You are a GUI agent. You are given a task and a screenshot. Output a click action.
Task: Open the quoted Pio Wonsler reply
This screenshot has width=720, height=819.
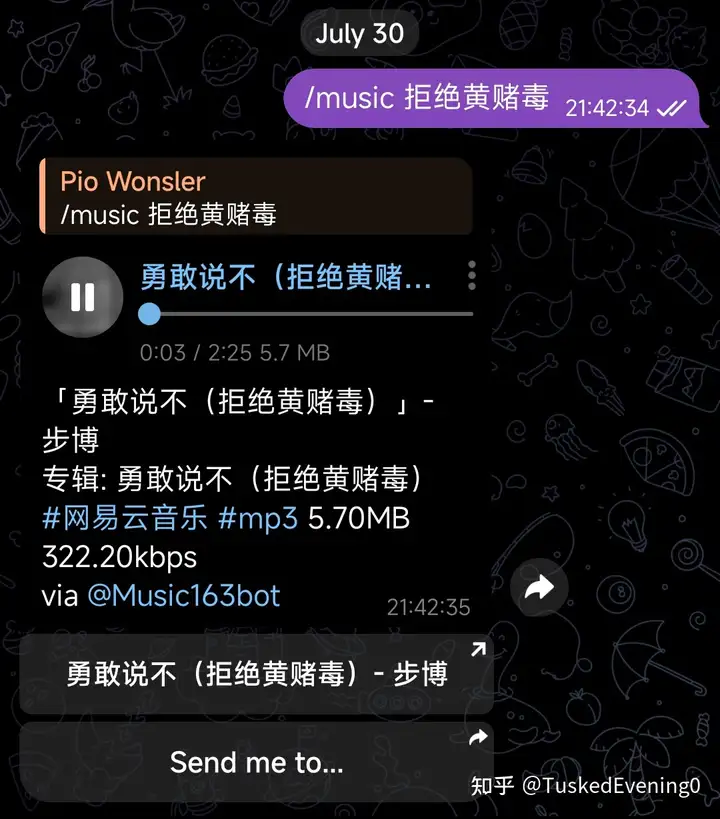(255, 196)
